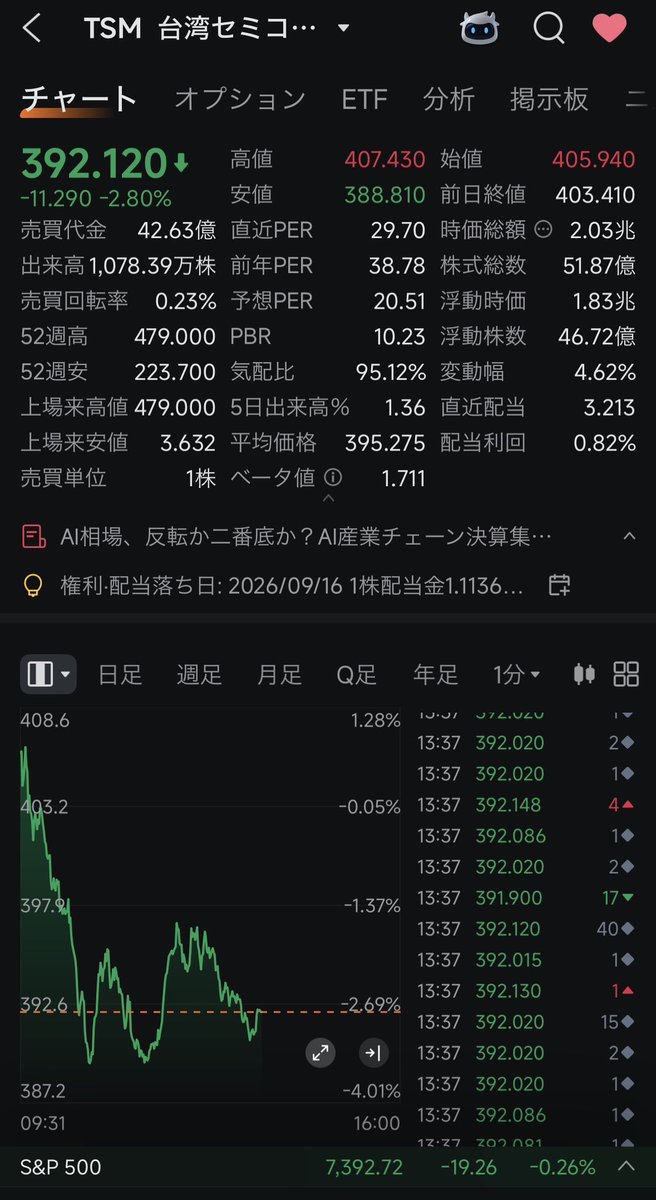Toggle the heart favorite for TSM
The image size is (656, 1200).
[x=609, y=28]
